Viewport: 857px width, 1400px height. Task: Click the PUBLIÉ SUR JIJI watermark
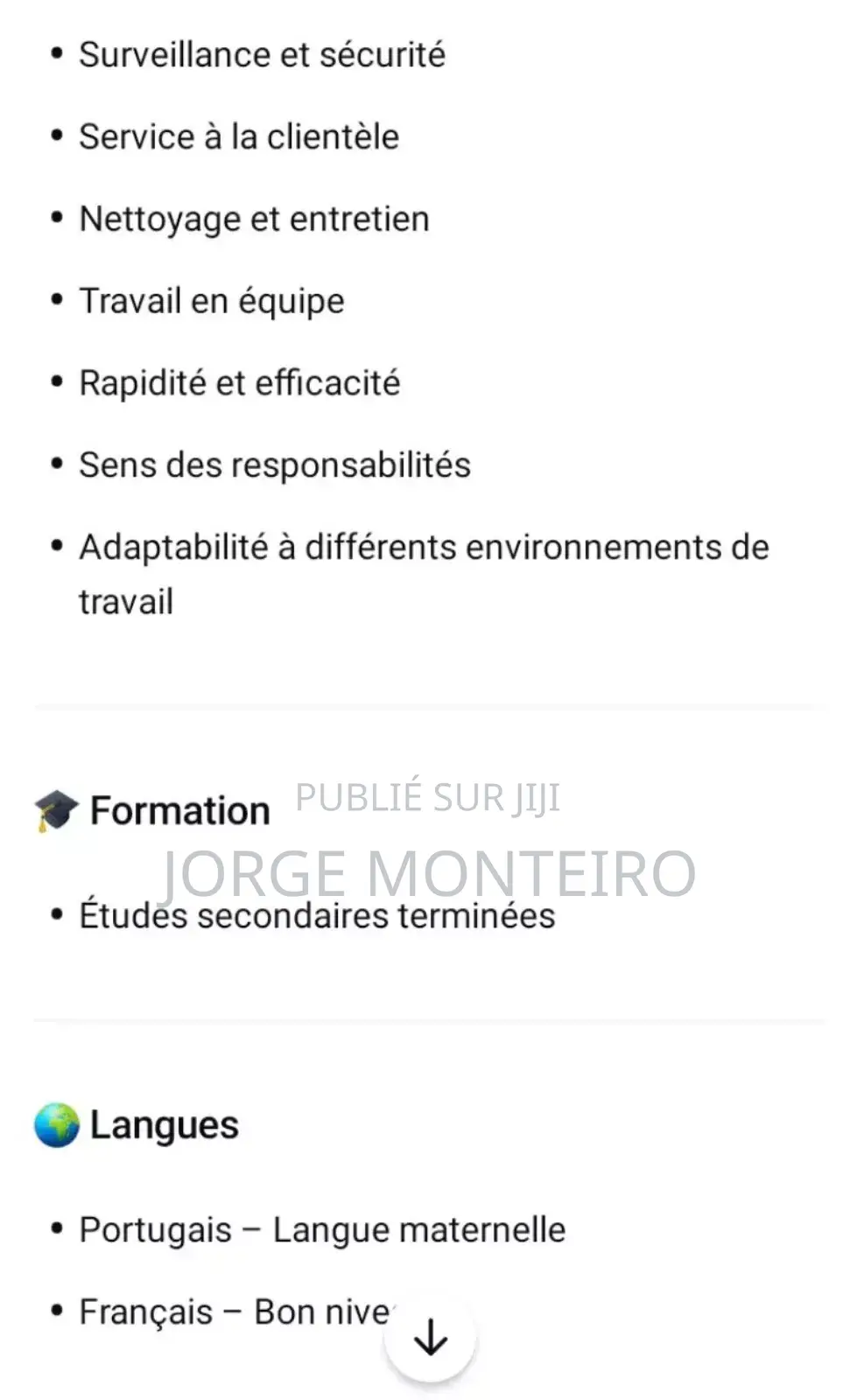point(428,796)
